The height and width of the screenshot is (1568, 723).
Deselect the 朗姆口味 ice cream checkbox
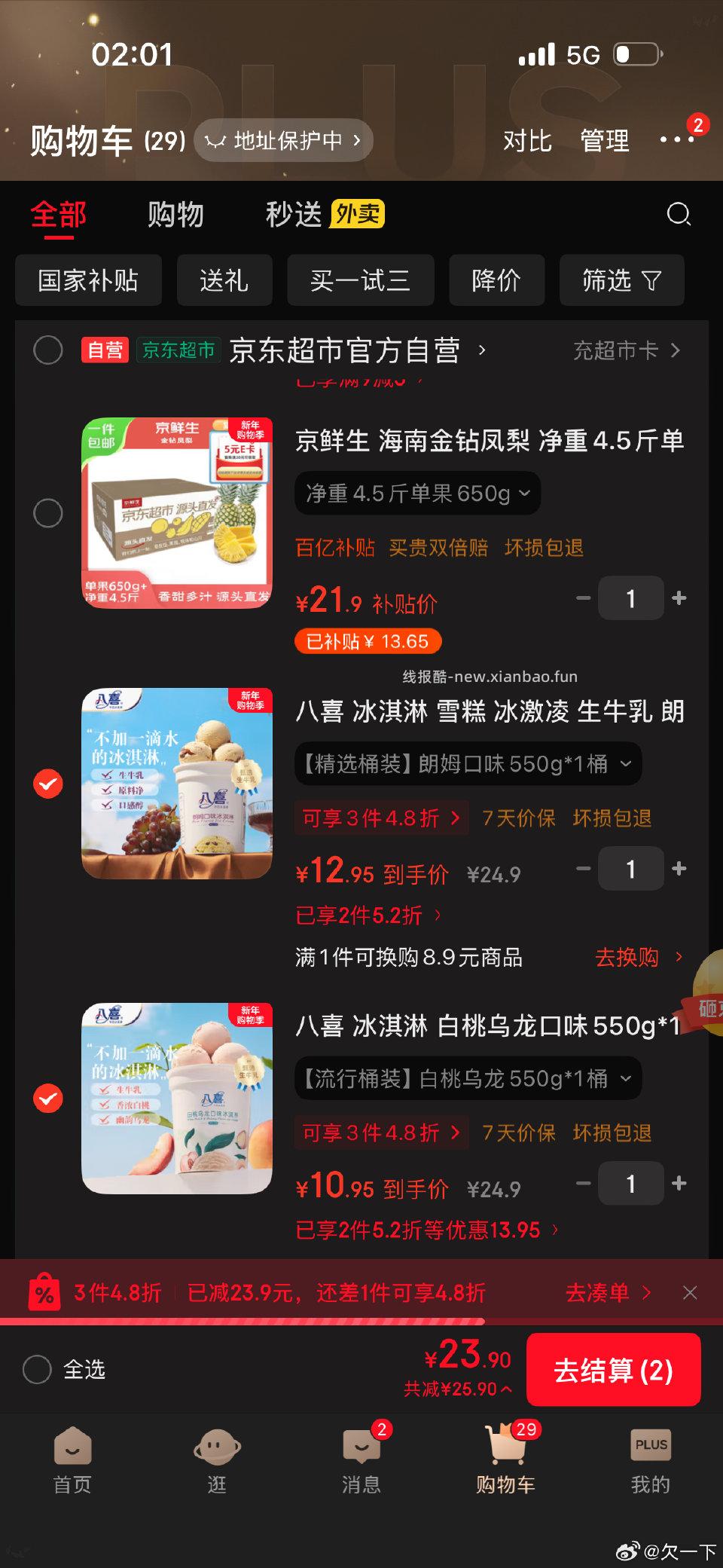(48, 784)
